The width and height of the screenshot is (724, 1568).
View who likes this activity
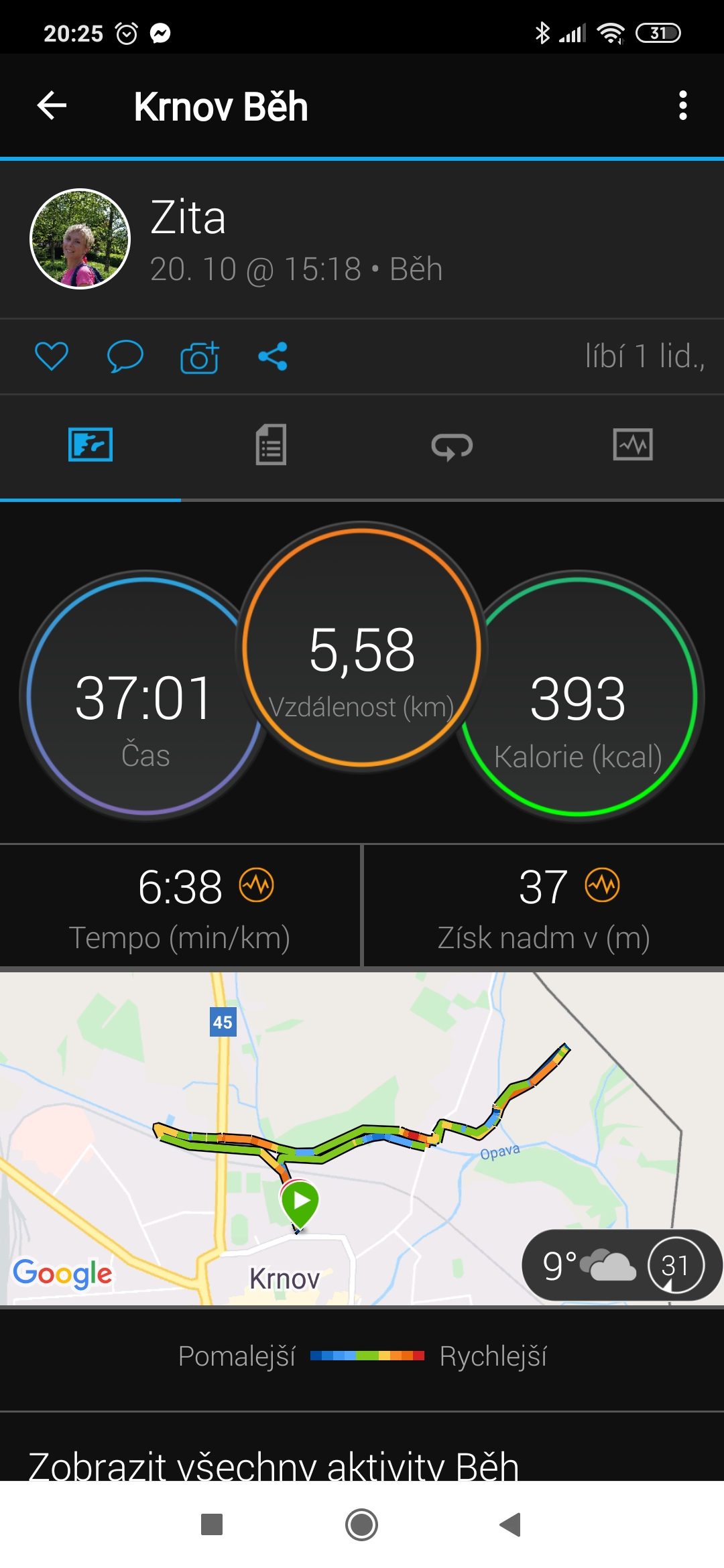644,356
